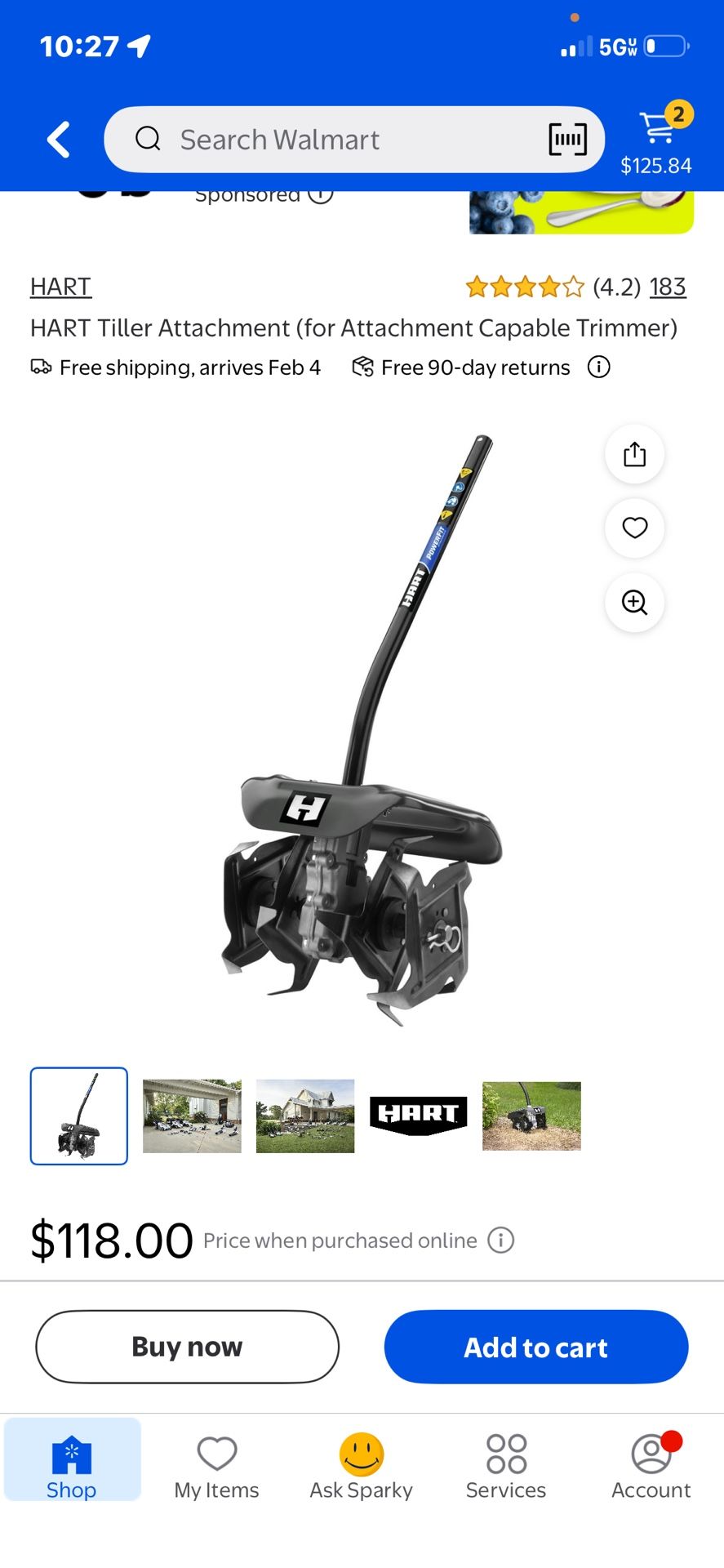Open the cart showing $125.84
This screenshot has height=1568, width=724.
tap(657, 138)
